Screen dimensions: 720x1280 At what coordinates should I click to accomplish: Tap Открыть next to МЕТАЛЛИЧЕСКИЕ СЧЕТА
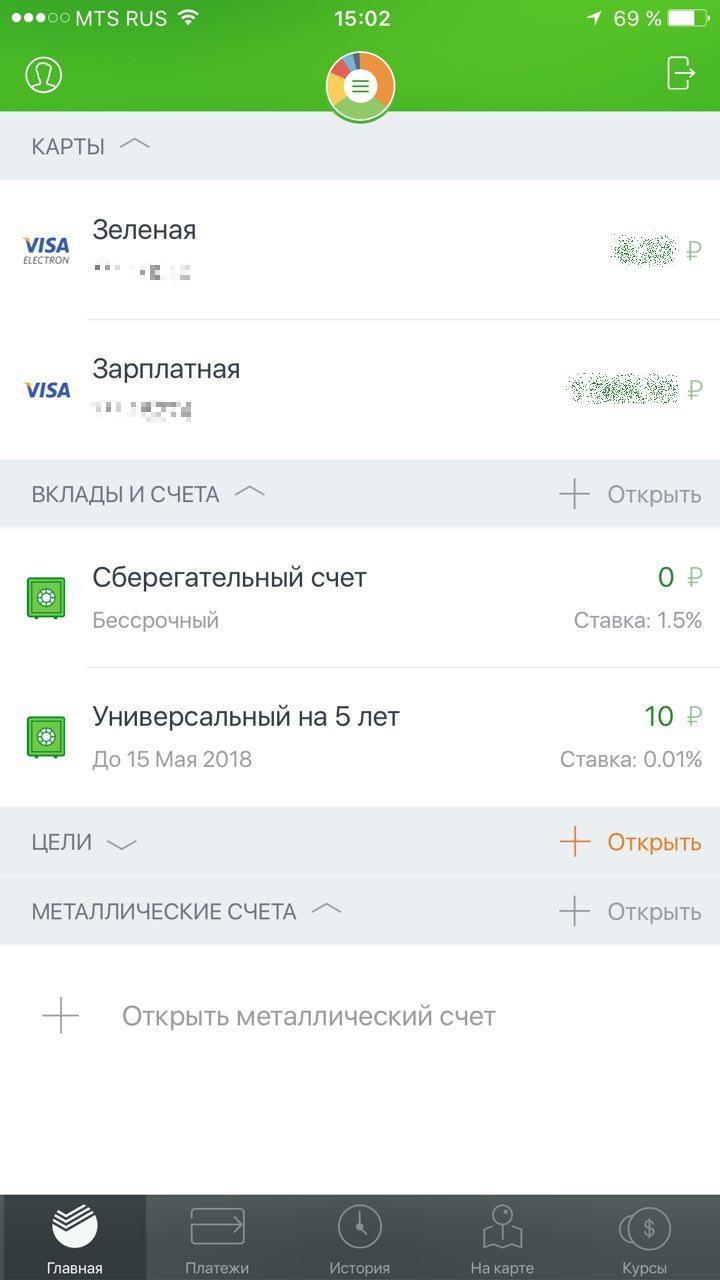(x=630, y=912)
